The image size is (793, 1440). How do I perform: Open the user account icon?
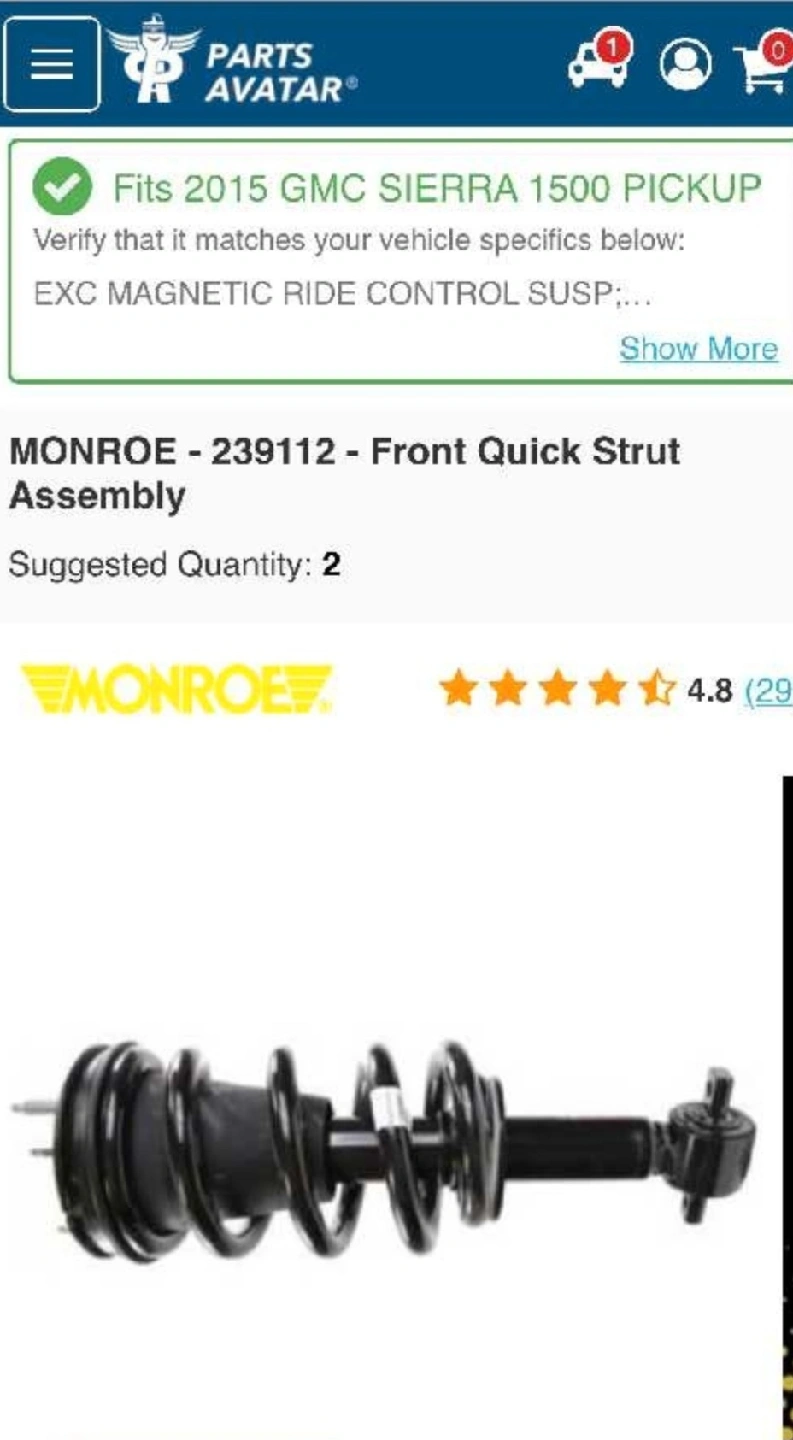coord(686,65)
